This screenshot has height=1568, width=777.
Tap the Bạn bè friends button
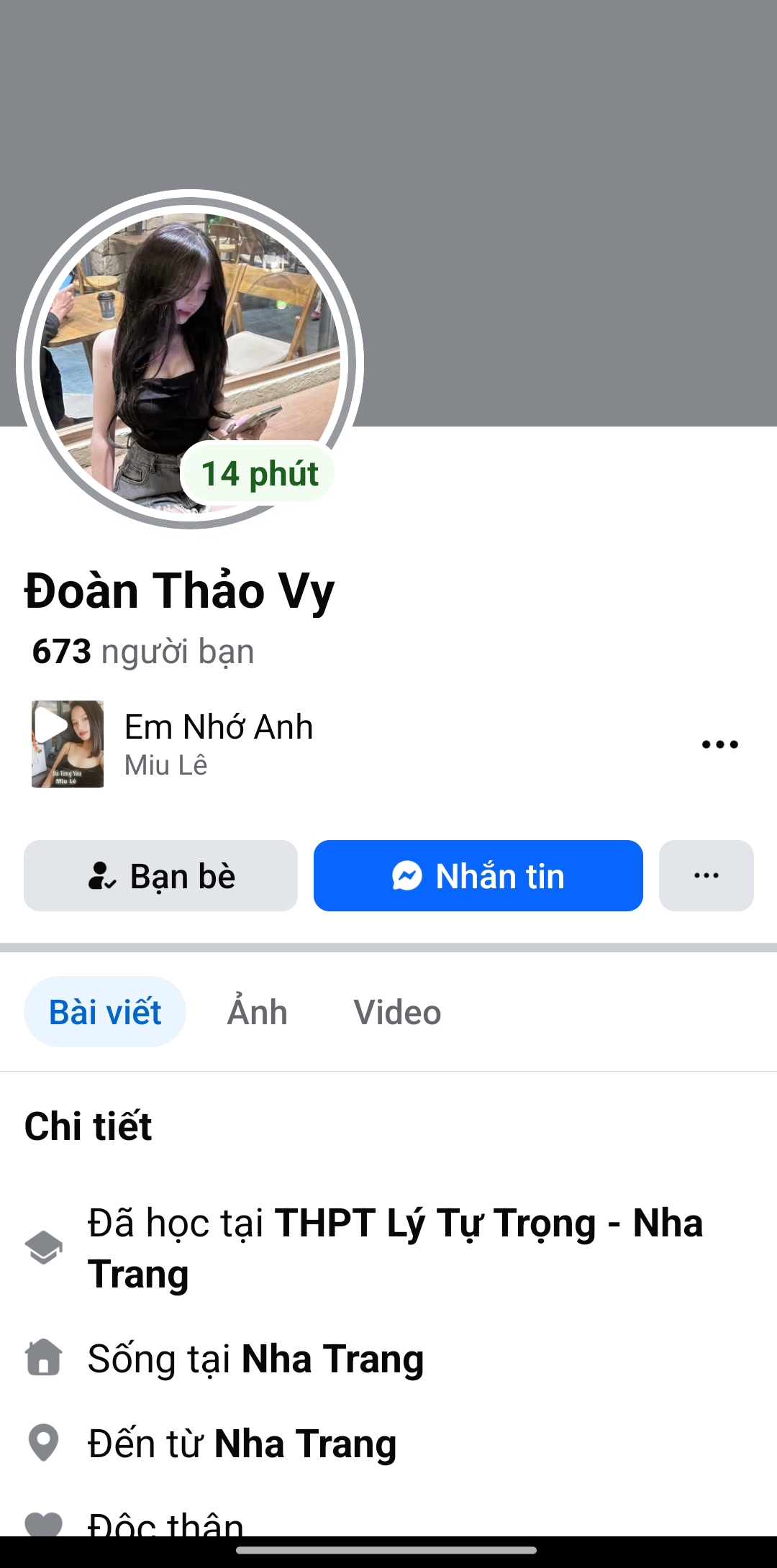point(160,876)
